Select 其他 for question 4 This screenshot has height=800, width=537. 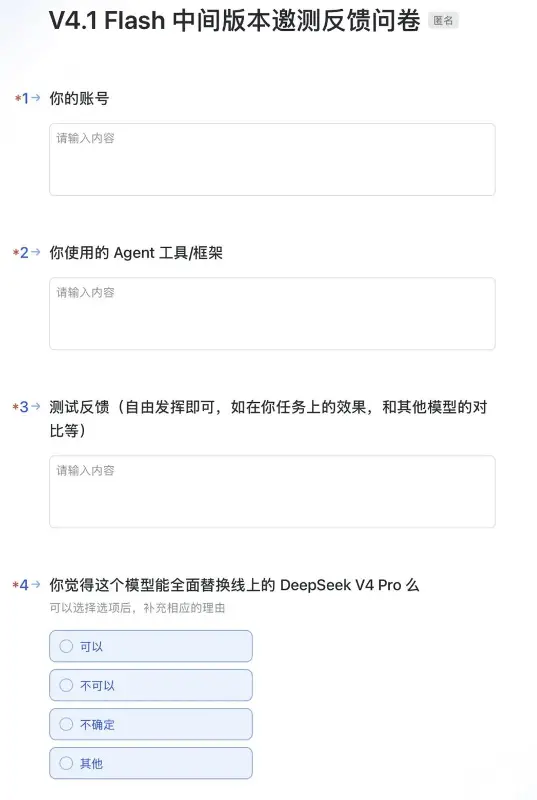(151, 763)
